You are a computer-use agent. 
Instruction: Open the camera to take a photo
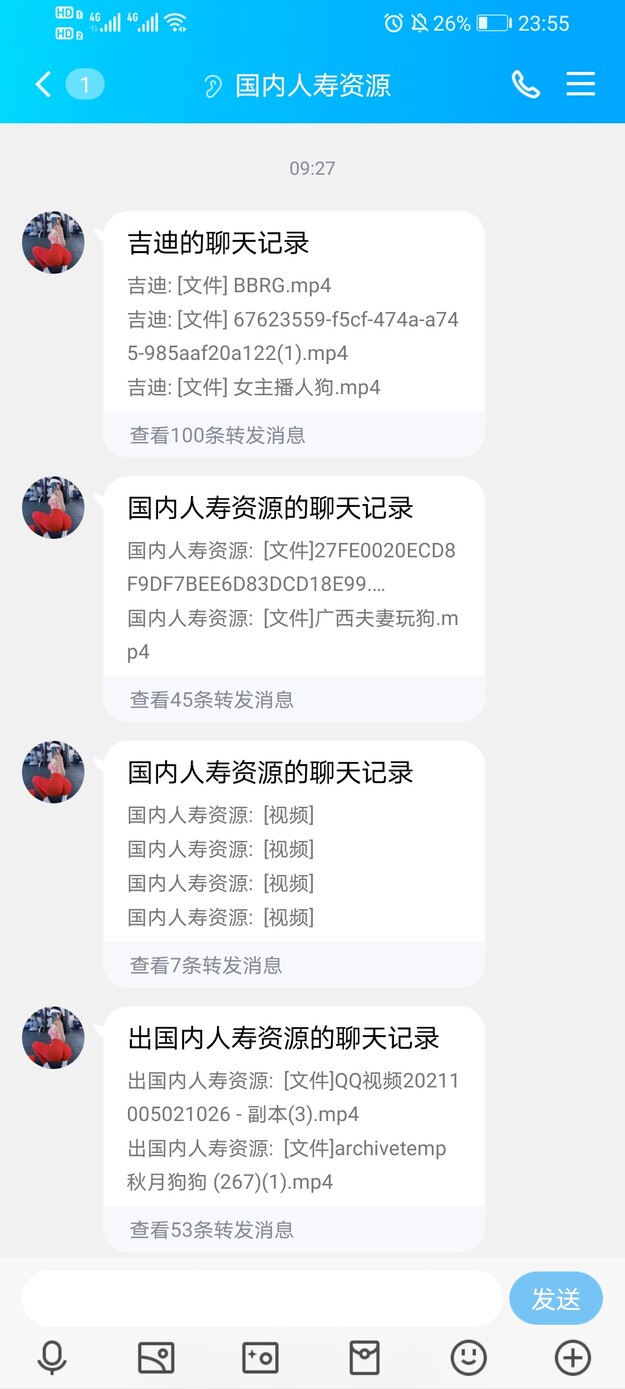coord(260,1357)
